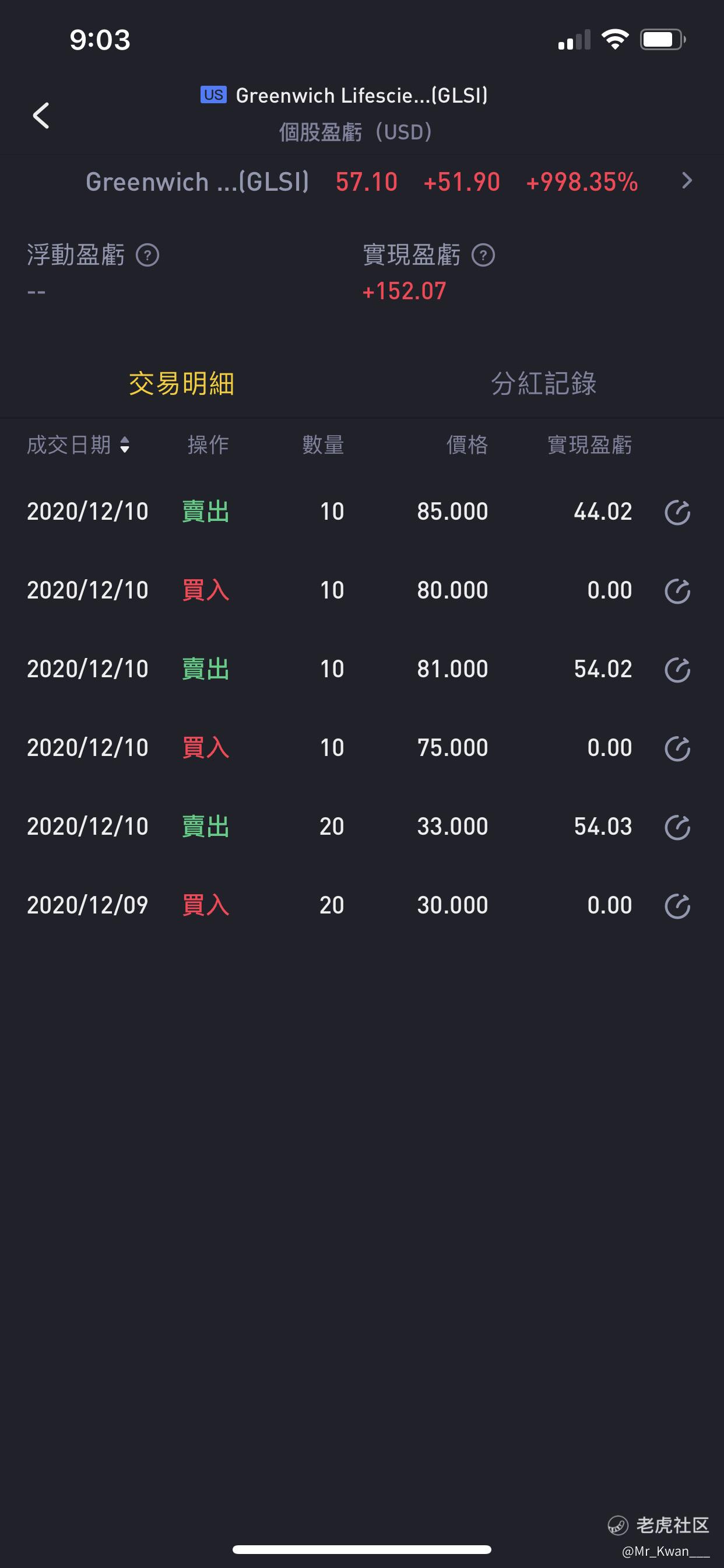
Task: Open details icon for 85.000 sell trade
Action: tap(677, 512)
